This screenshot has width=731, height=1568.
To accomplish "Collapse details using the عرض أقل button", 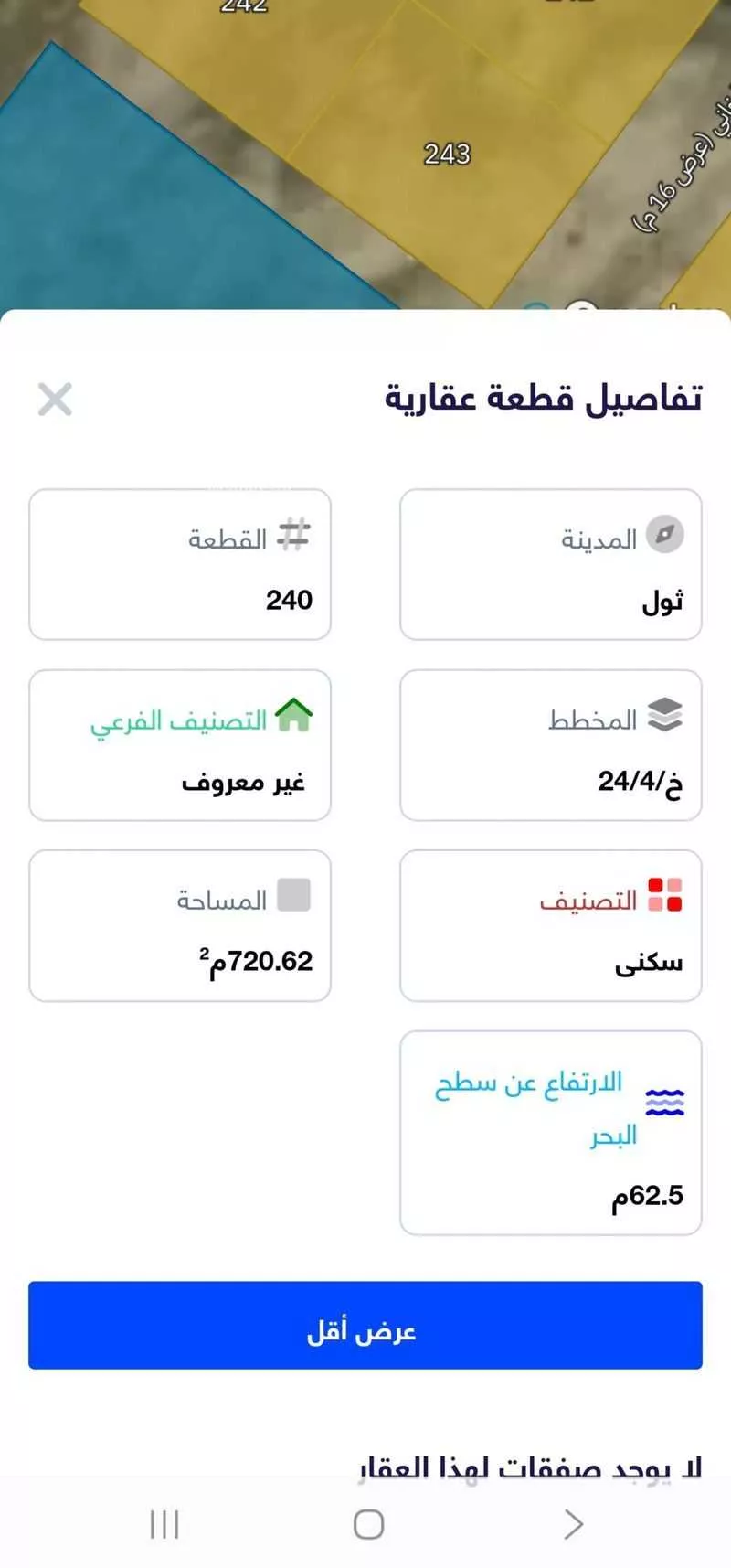I will coord(365,1328).
